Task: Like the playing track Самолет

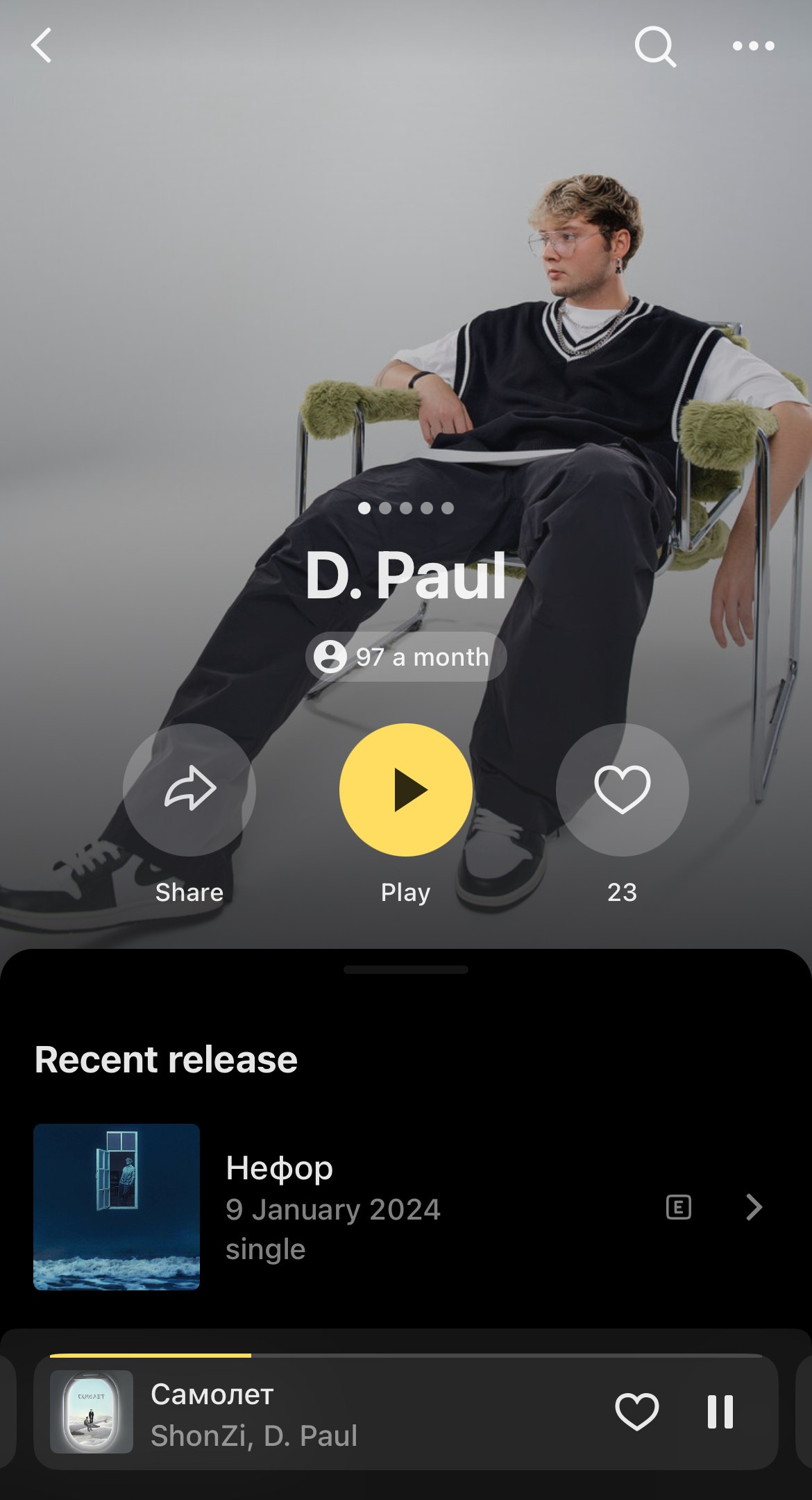Action: [636, 1412]
